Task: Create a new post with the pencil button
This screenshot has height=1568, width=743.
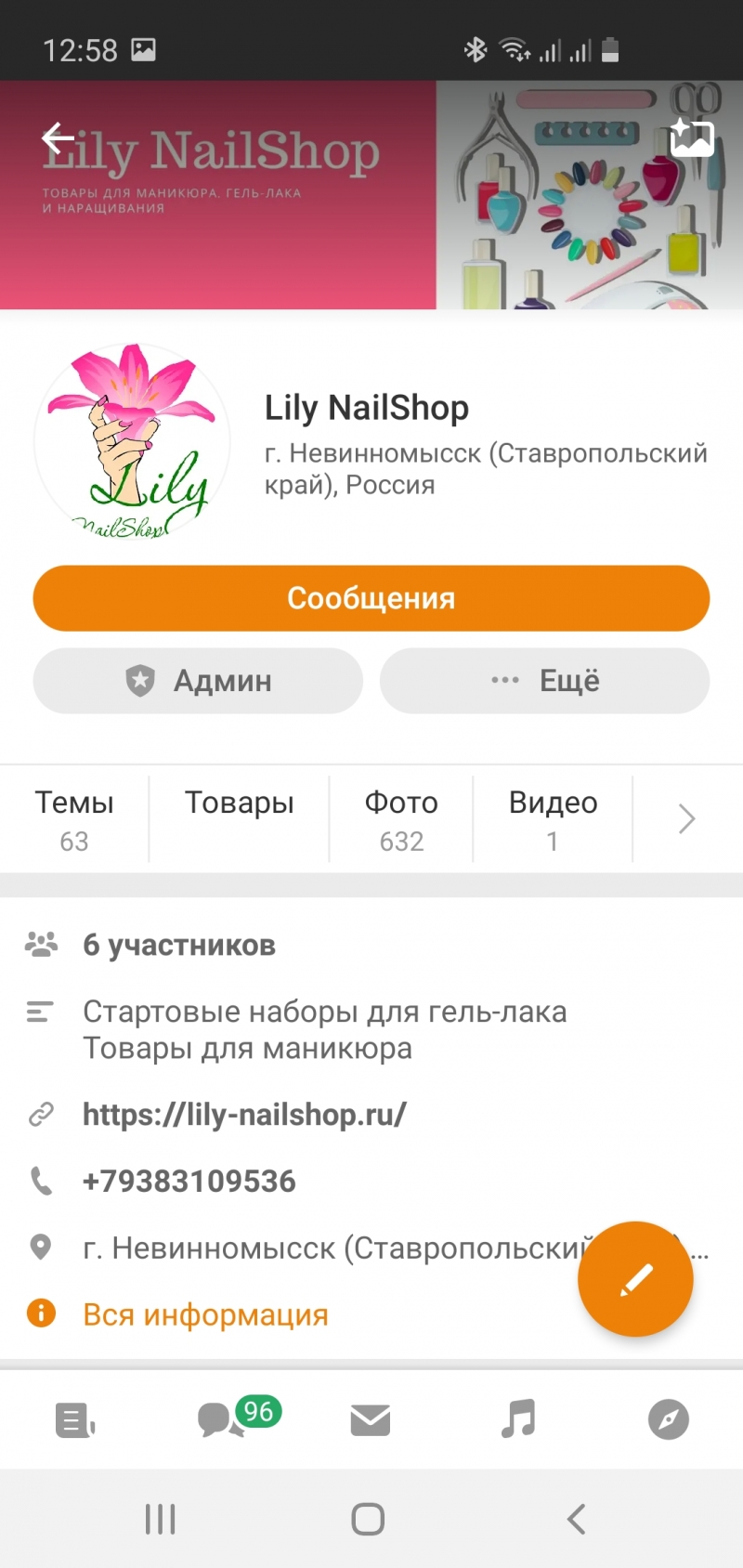Action: (x=635, y=1279)
